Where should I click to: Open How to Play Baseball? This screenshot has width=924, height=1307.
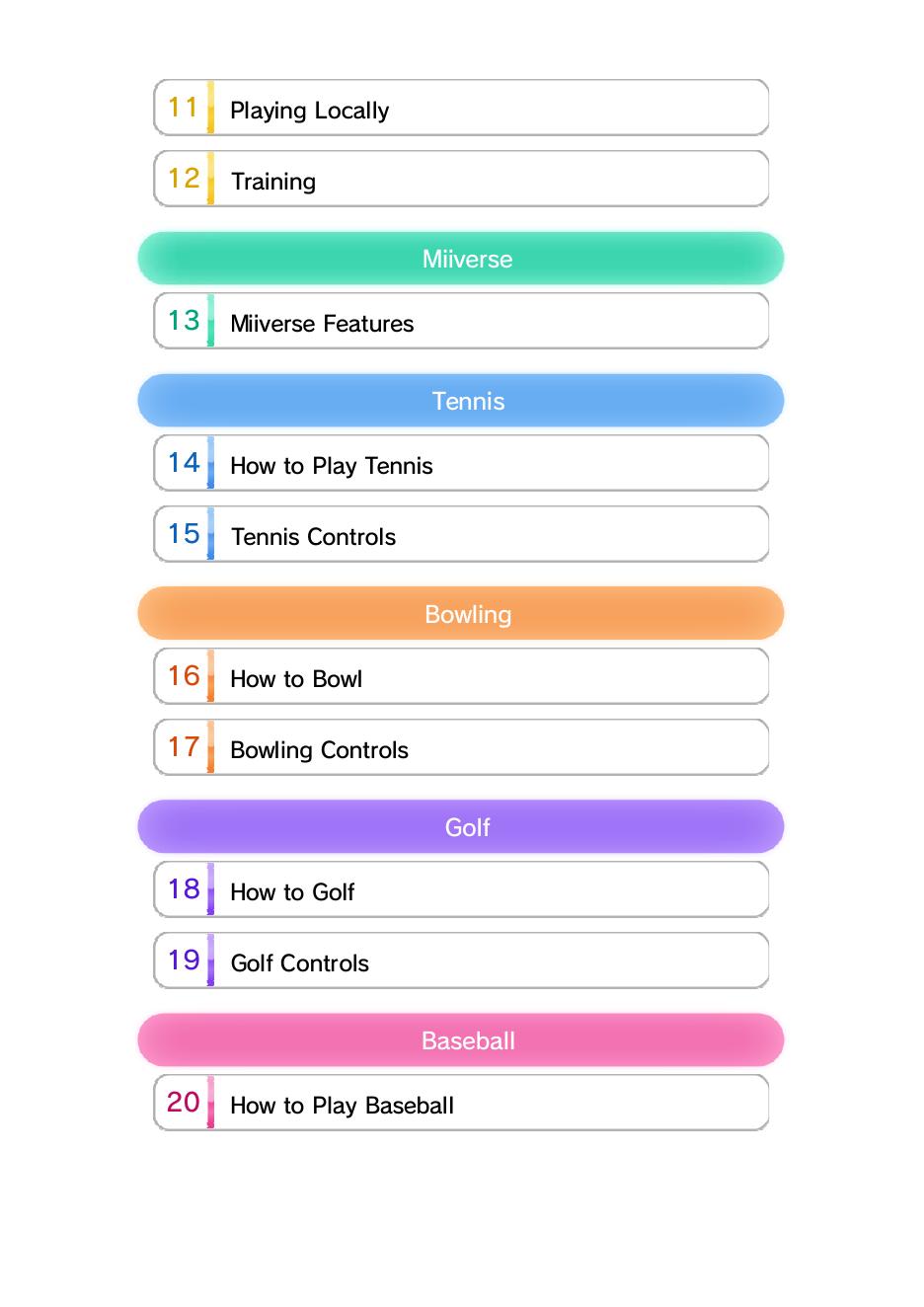pos(461,1103)
